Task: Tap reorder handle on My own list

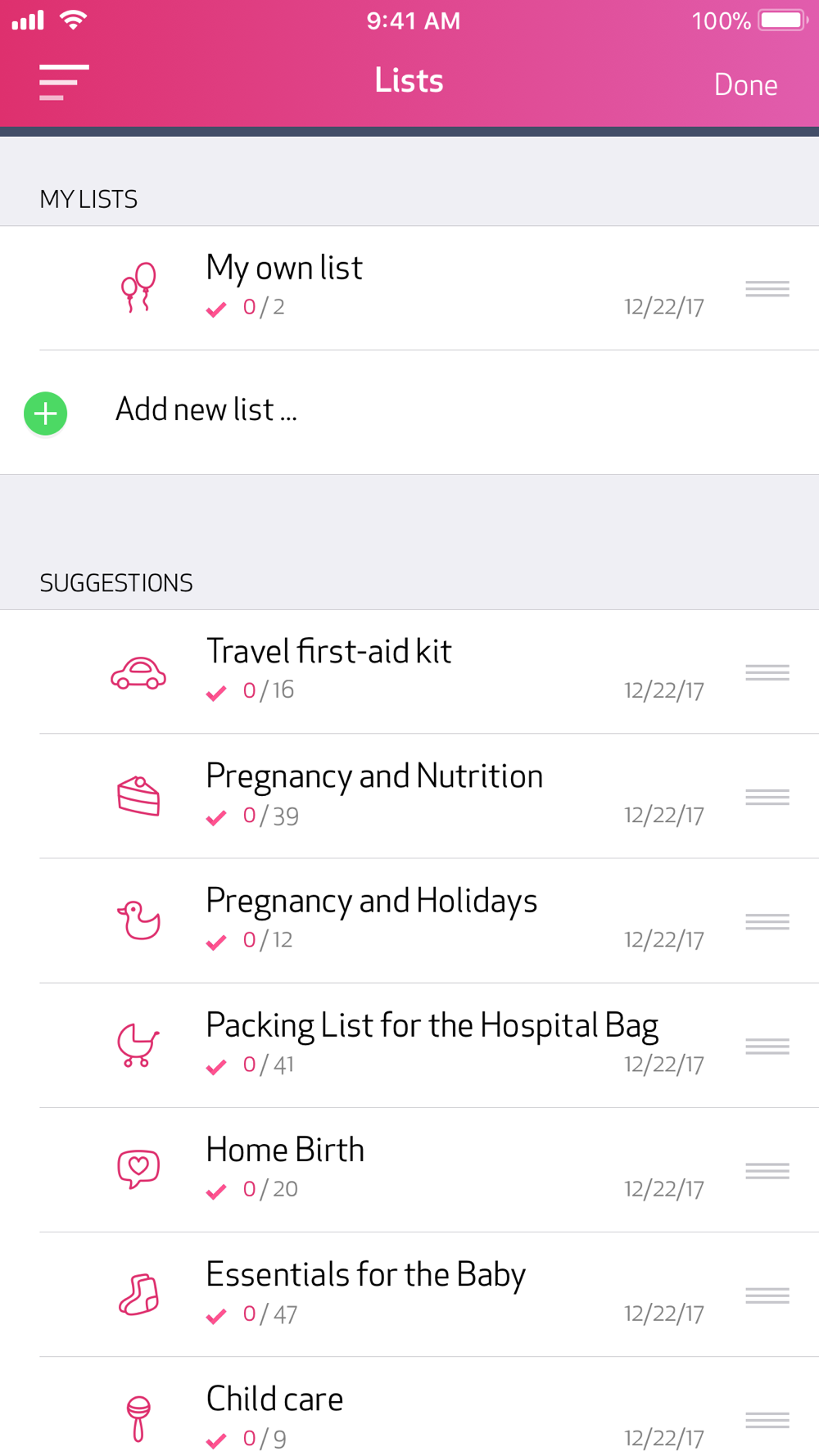Action: tap(767, 288)
